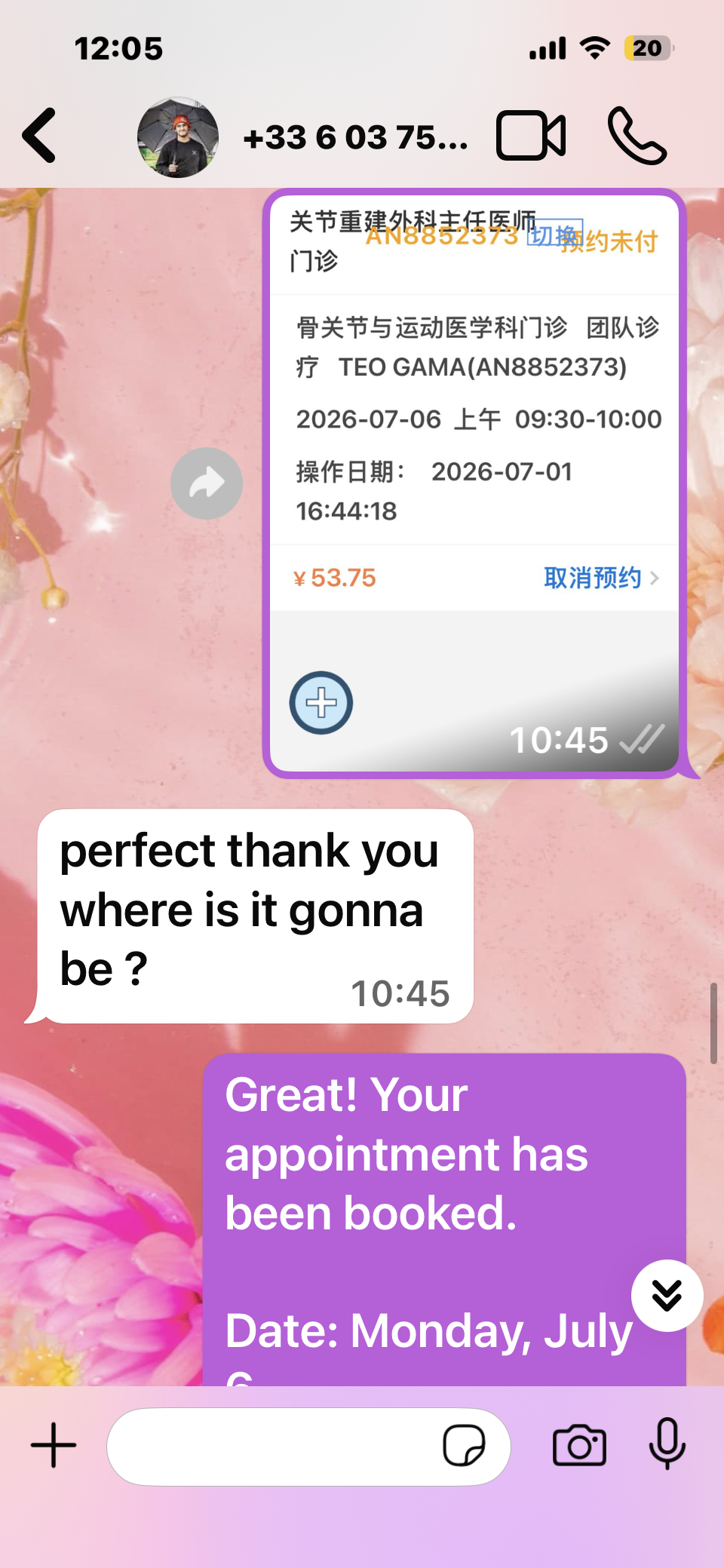Viewport: 724px width, 1568px height.
Task: Open the appointment screenshot image
Action: point(474,483)
